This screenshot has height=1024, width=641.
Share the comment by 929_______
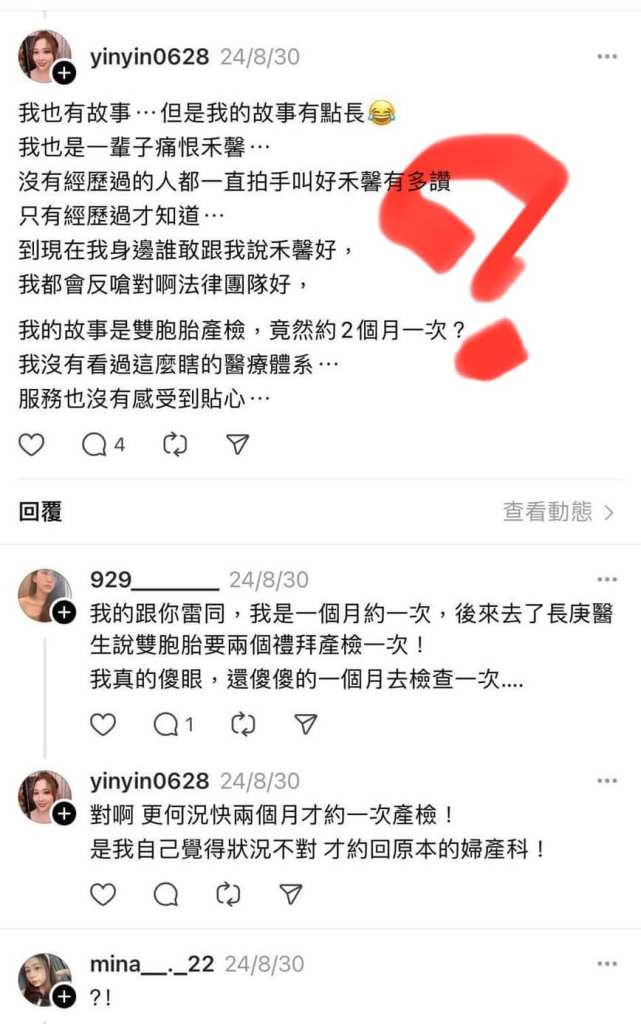click(307, 724)
